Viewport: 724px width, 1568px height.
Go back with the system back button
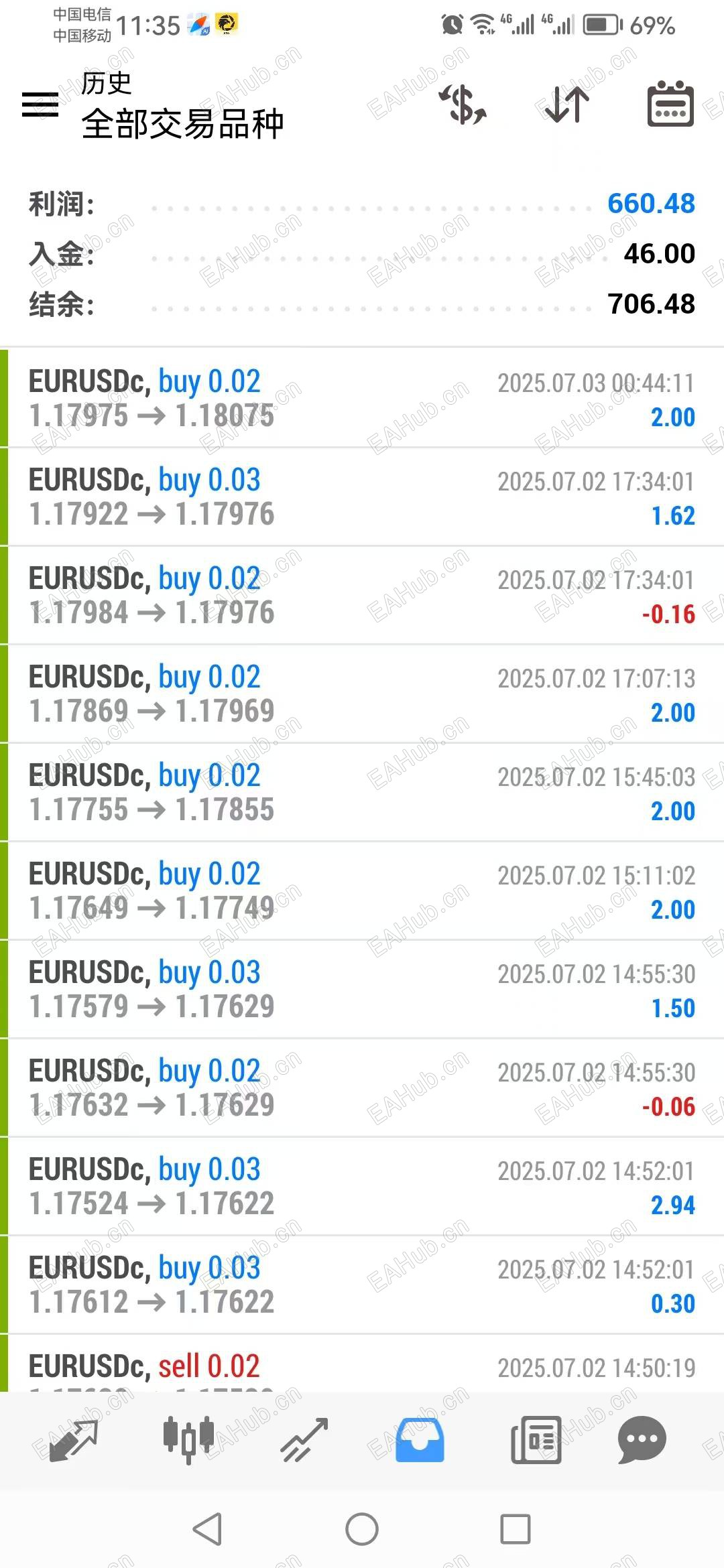(x=207, y=1530)
